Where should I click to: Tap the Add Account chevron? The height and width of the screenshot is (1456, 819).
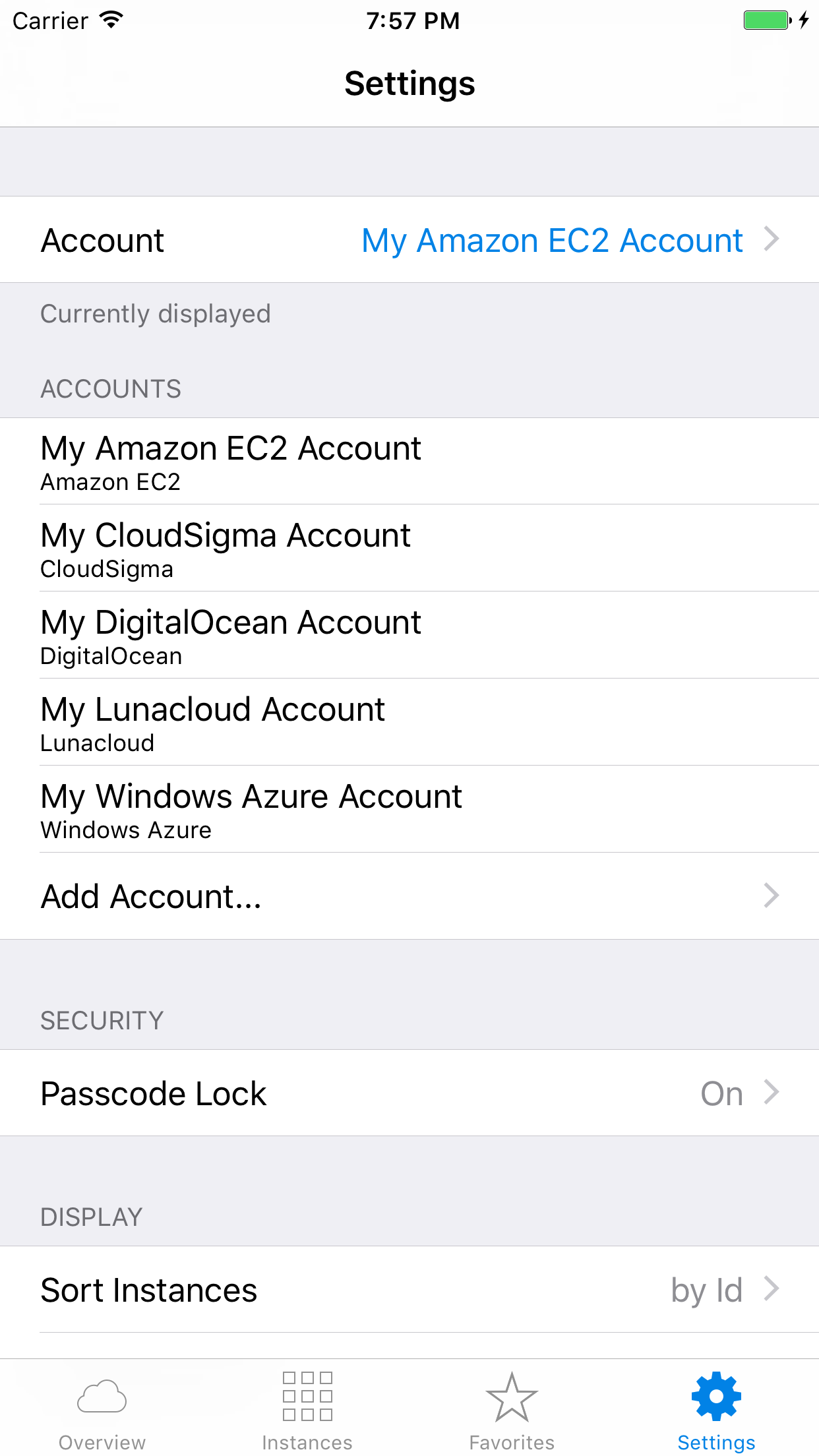[772, 895]
